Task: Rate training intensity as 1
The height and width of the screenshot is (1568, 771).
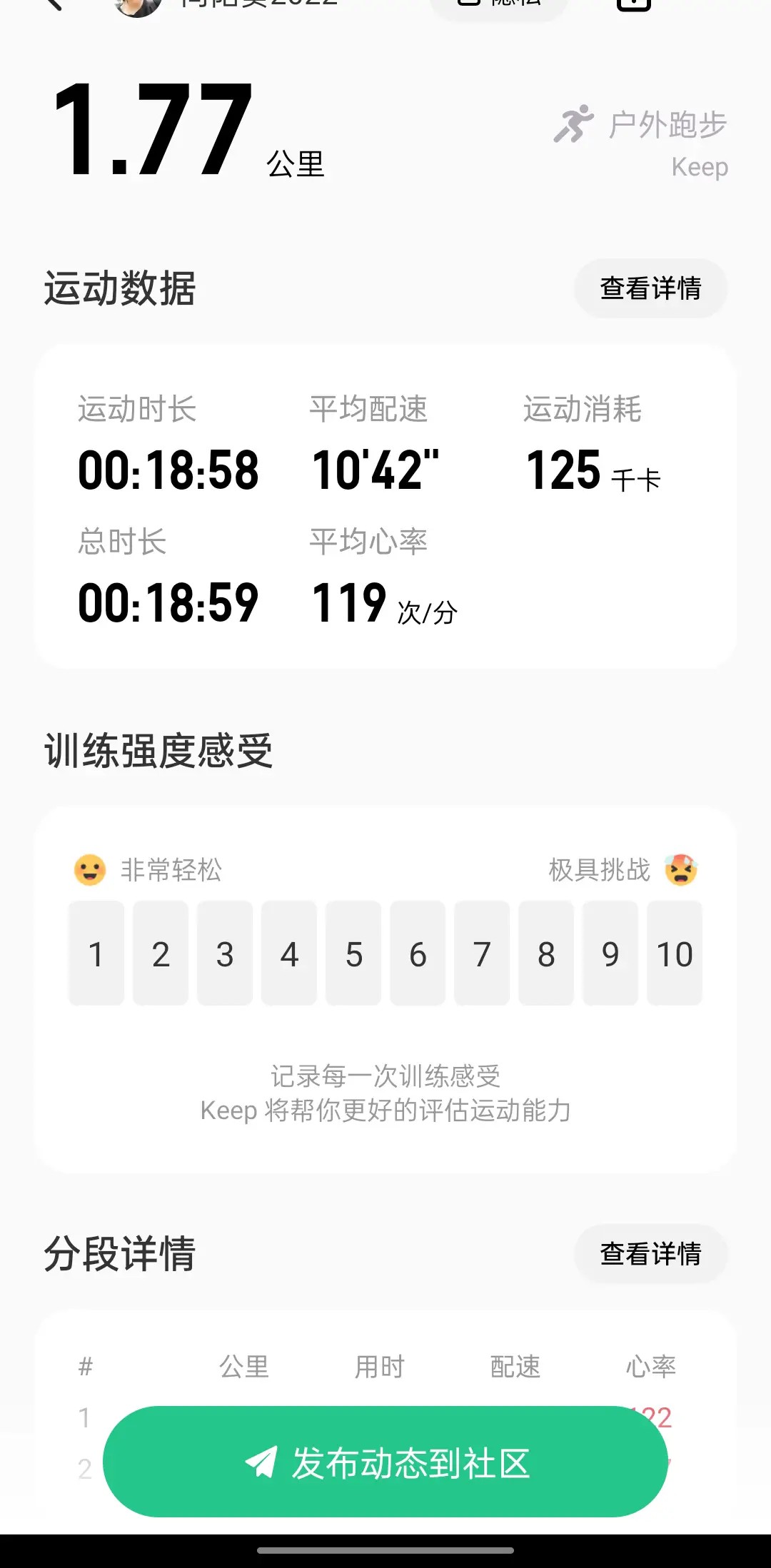Action: (96, 954)
